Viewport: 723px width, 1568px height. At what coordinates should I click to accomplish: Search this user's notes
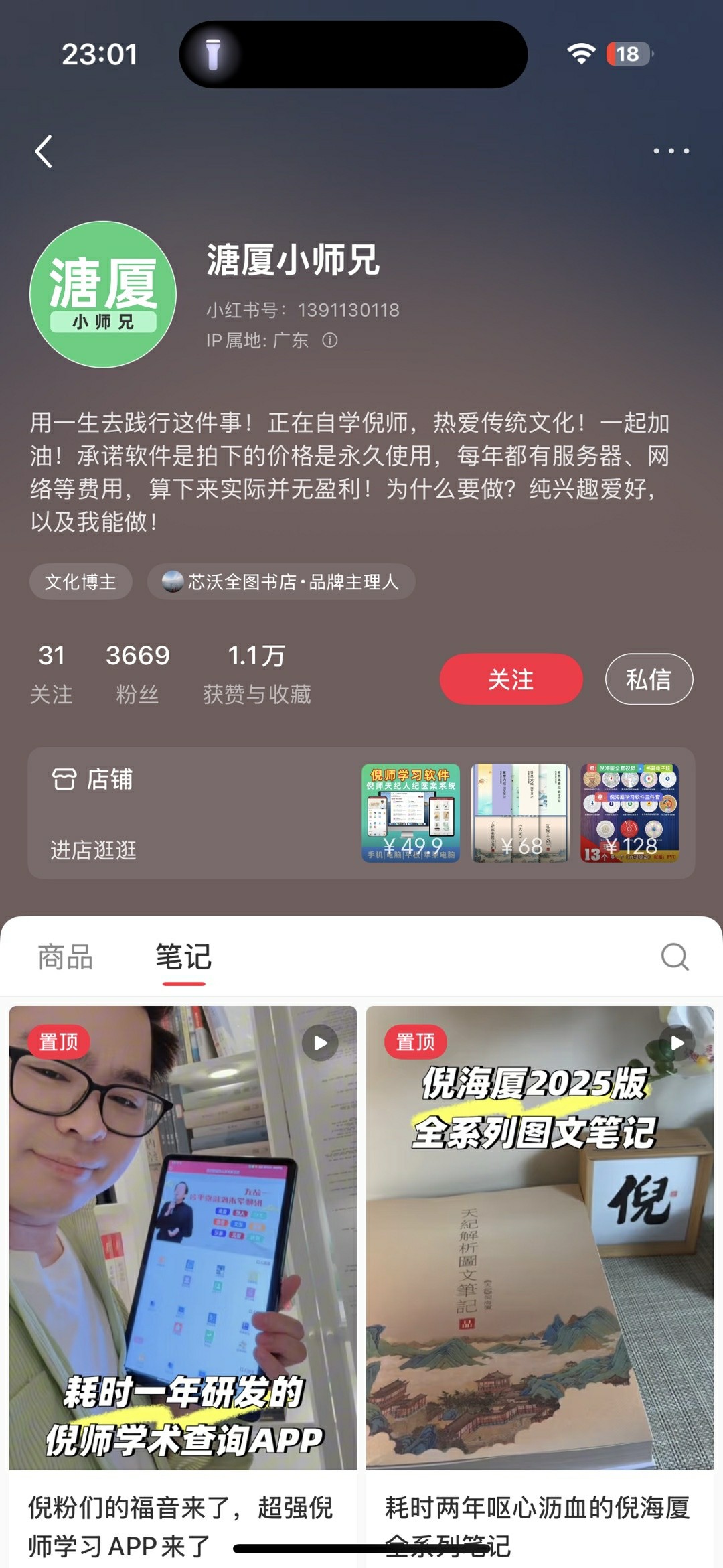pyautogui.click(x=674, y=957)
